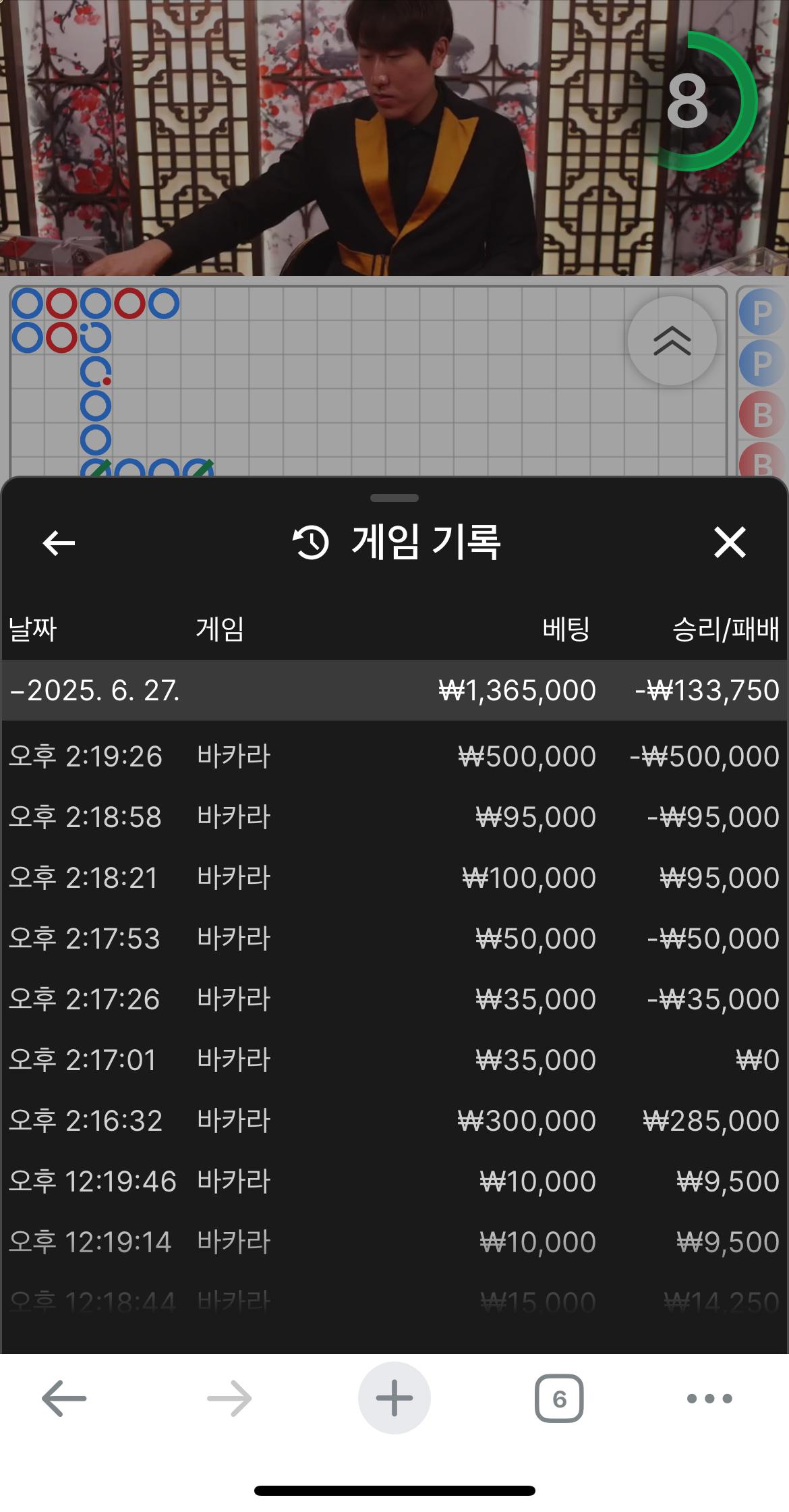Screen dimensions: 789x1512
Task: Expand the scoreboard with the double chevron
Action: point(672,341)
